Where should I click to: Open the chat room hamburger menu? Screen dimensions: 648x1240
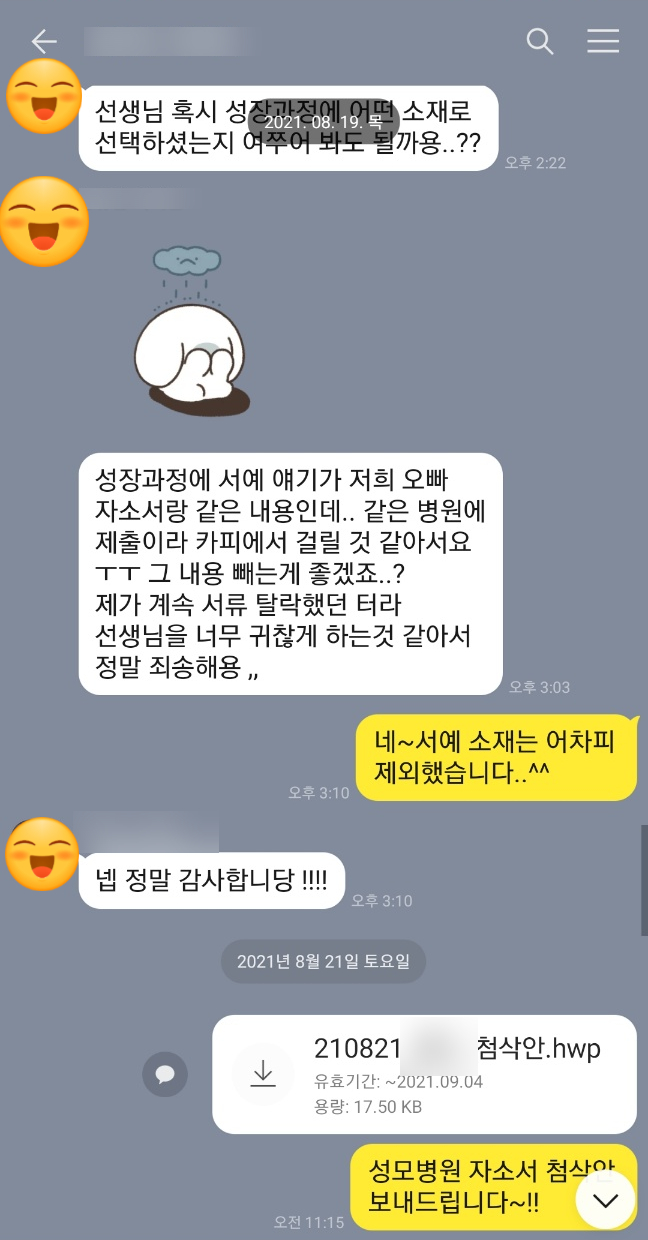[603, 41]
